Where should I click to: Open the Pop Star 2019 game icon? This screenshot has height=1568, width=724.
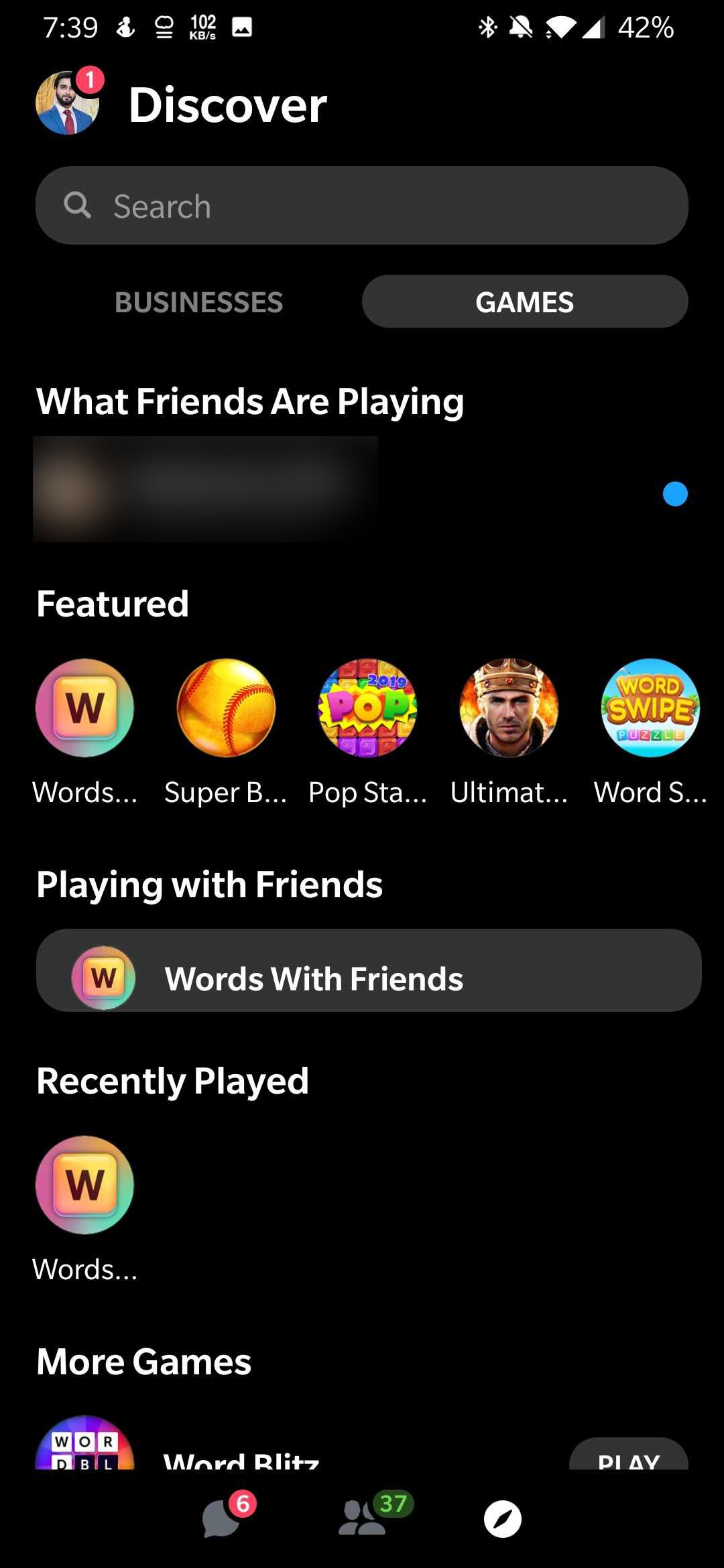click(x=366, y=708)
